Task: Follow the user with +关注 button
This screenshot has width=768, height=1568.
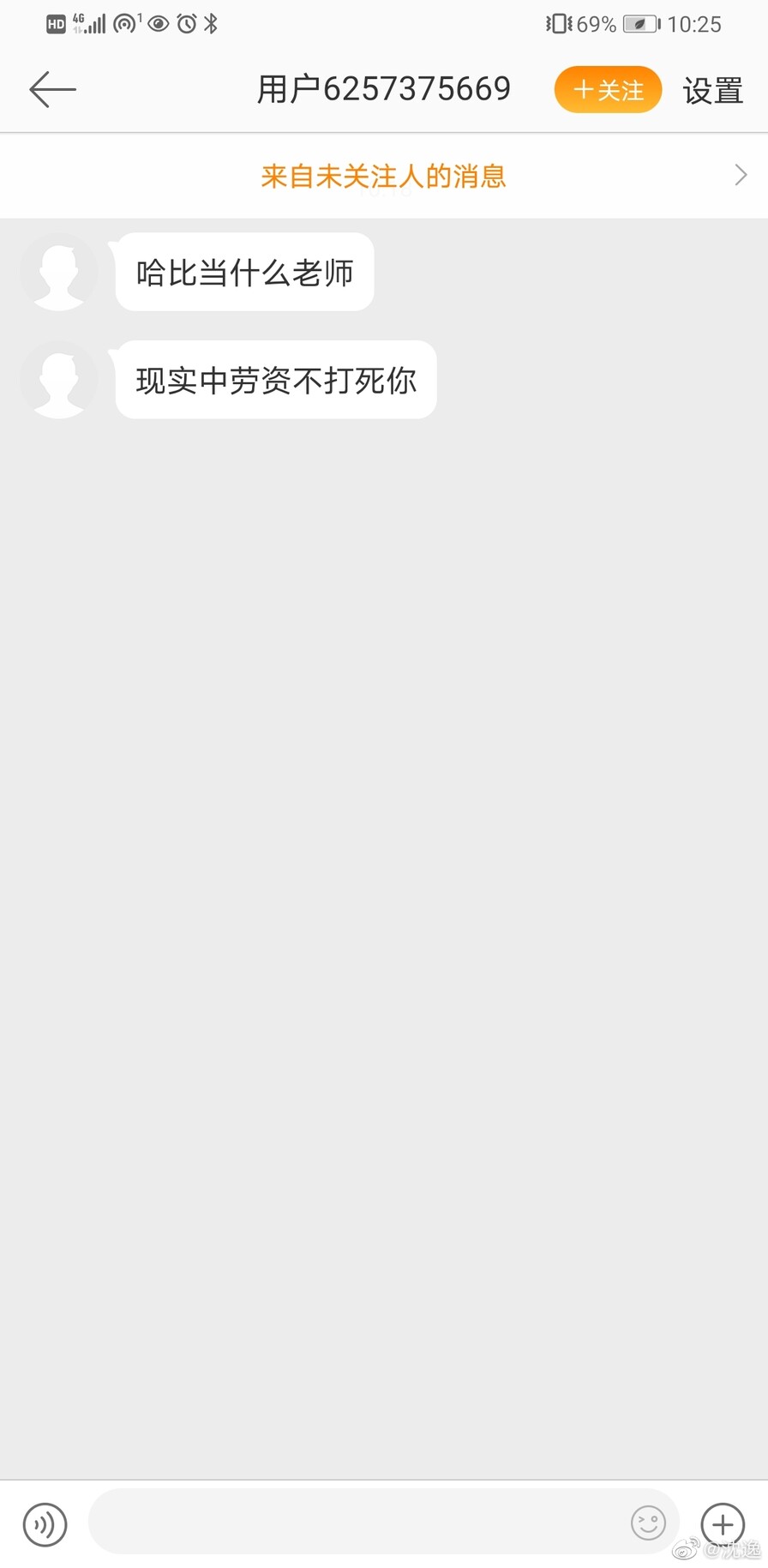Action: pyautogui.click(x=608, y=89)
